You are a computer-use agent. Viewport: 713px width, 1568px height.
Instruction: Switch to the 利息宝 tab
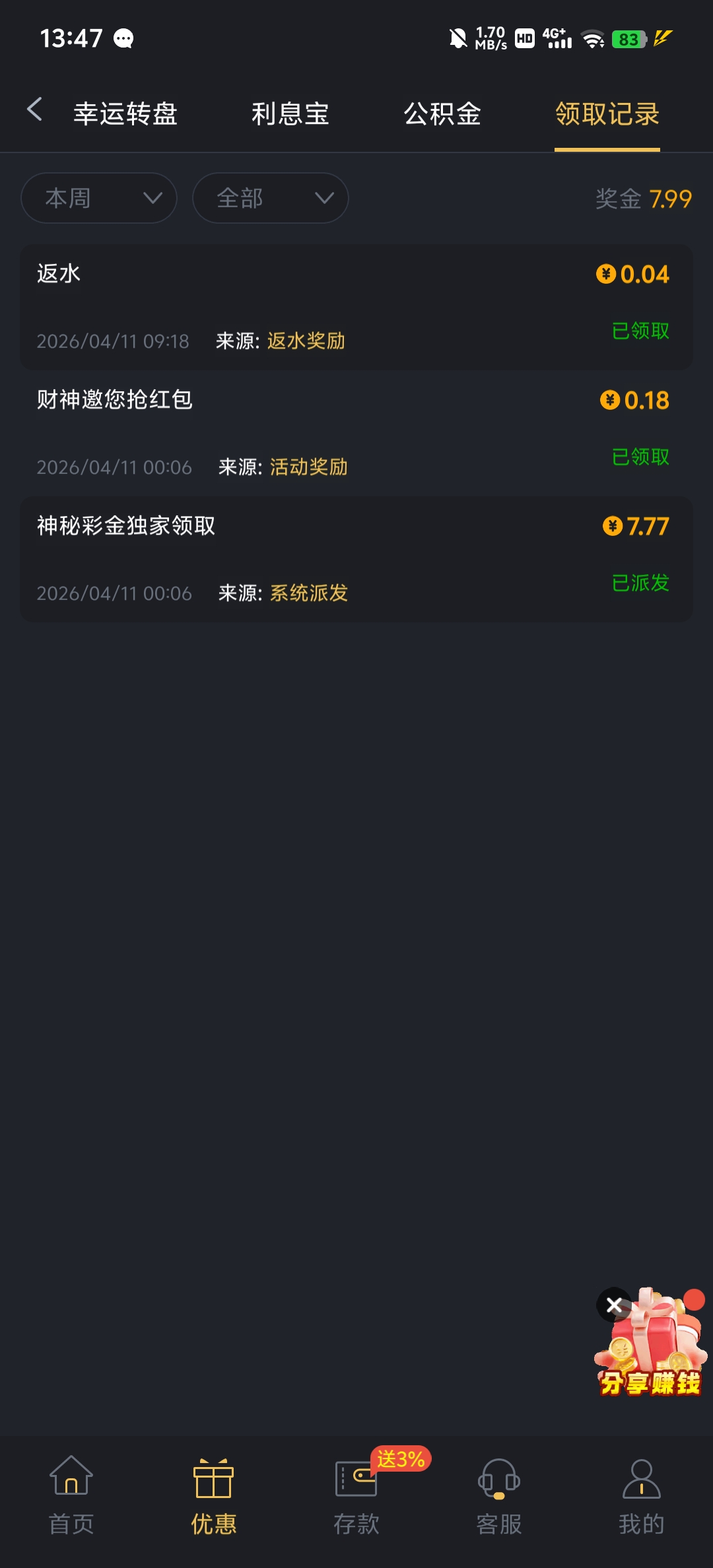click(292, 114)
